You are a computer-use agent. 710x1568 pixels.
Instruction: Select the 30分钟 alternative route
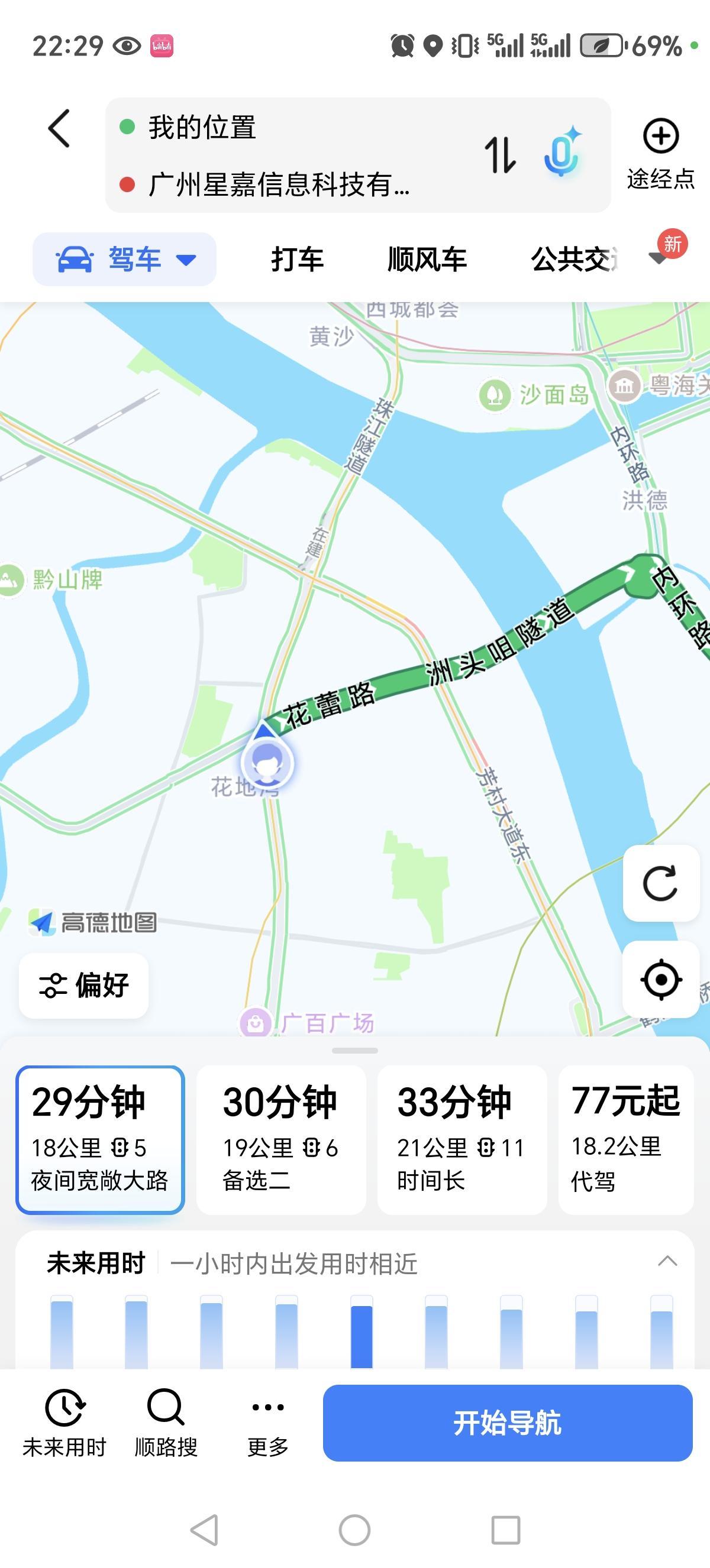280,1138
